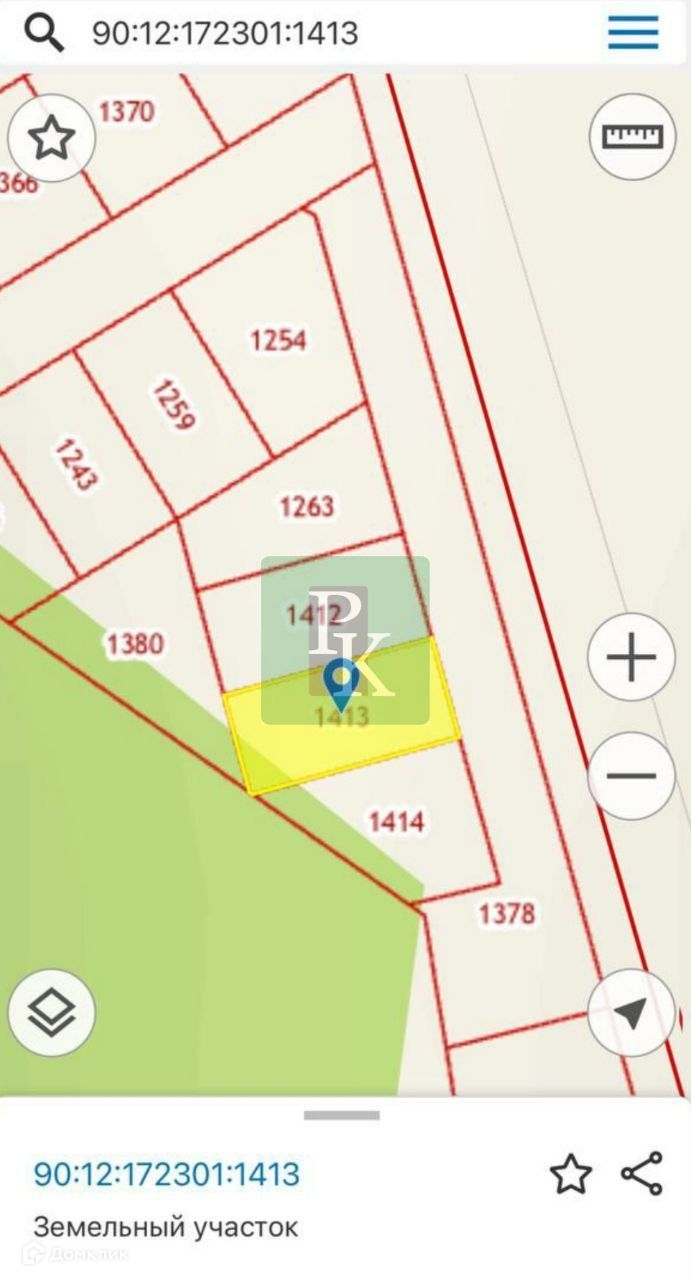Expand the parcel info panel handle
Viewport: 691px width, 1280px height.
click(342, 1115)
